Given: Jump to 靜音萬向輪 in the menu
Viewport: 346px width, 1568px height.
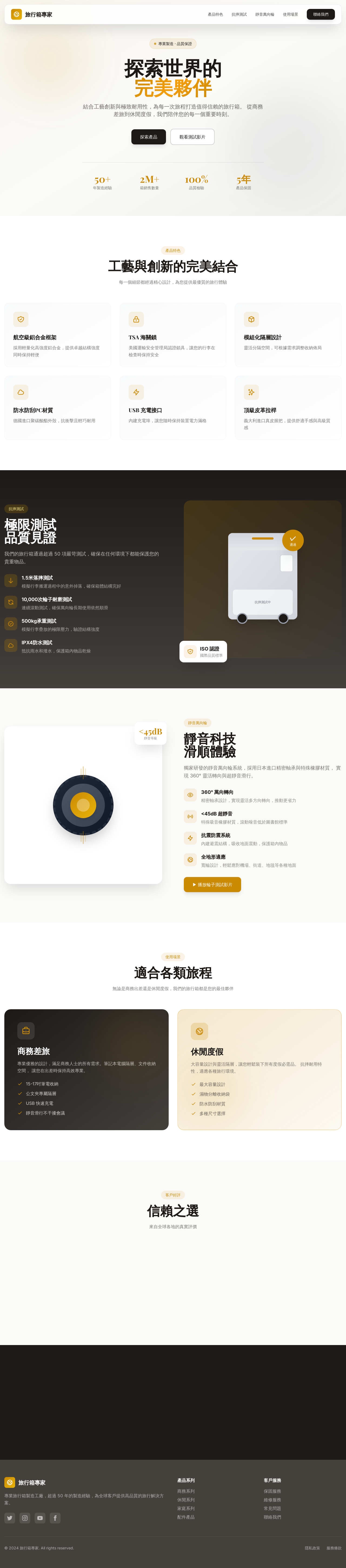Looking at the screenshot, I should 264,14.
